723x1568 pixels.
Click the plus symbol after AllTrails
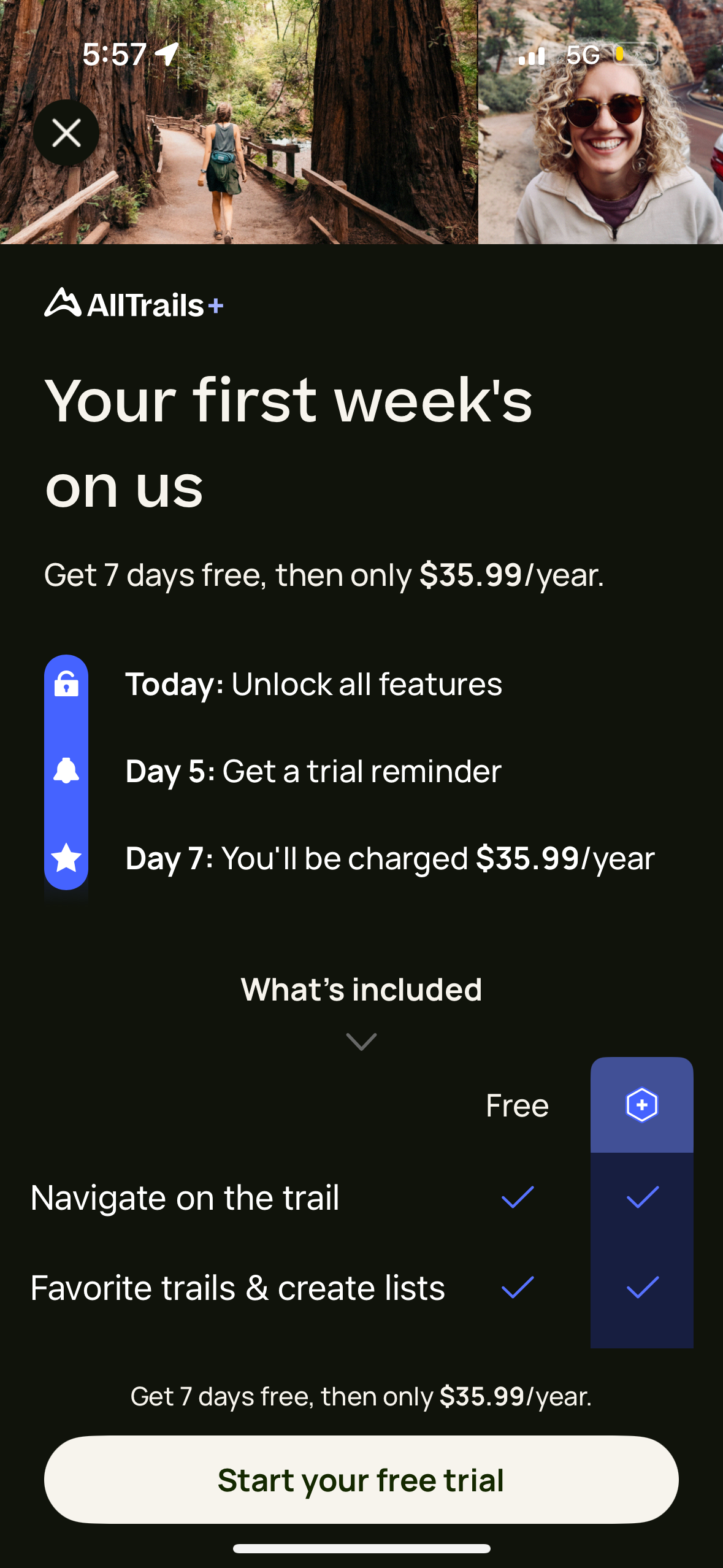[x=216, y=307]
